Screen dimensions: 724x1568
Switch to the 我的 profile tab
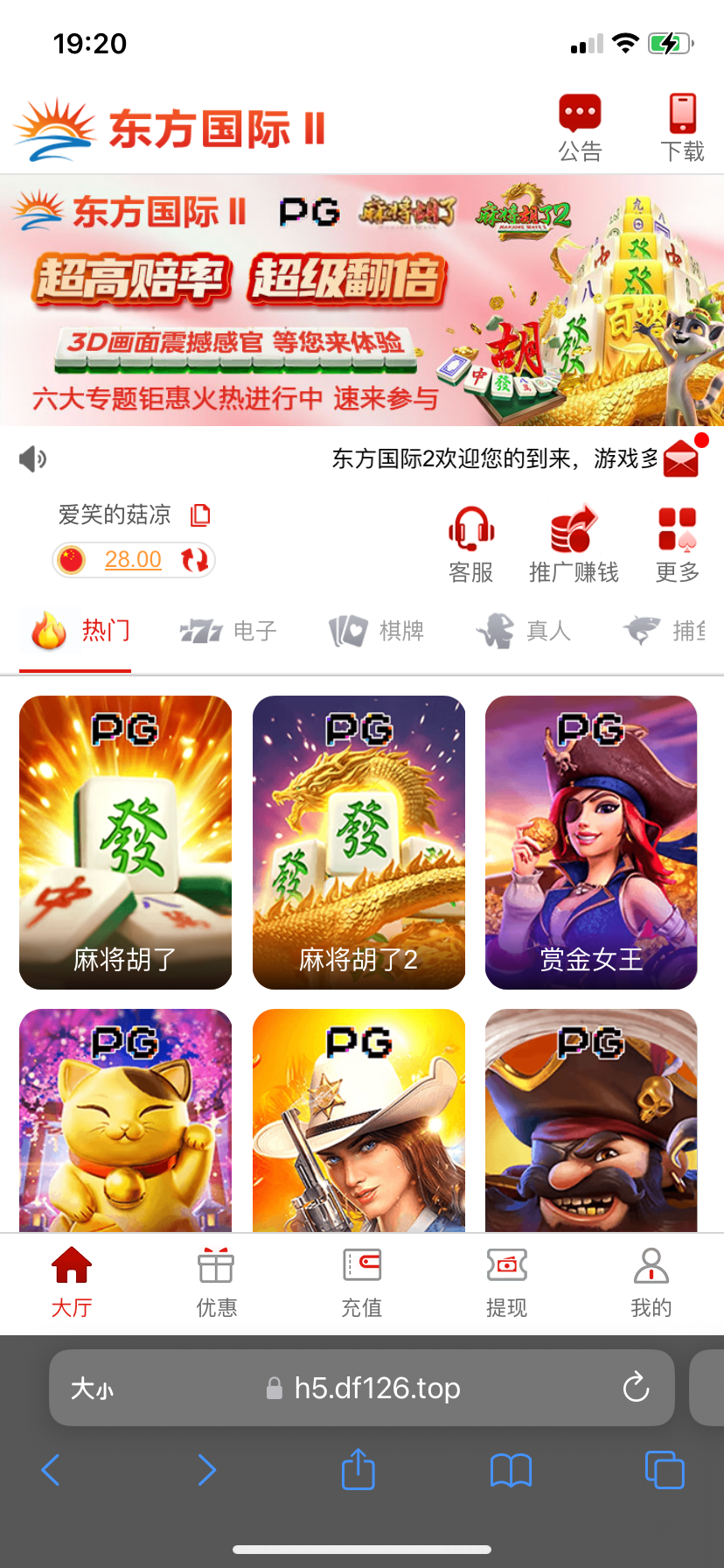tap(651, 1283)
